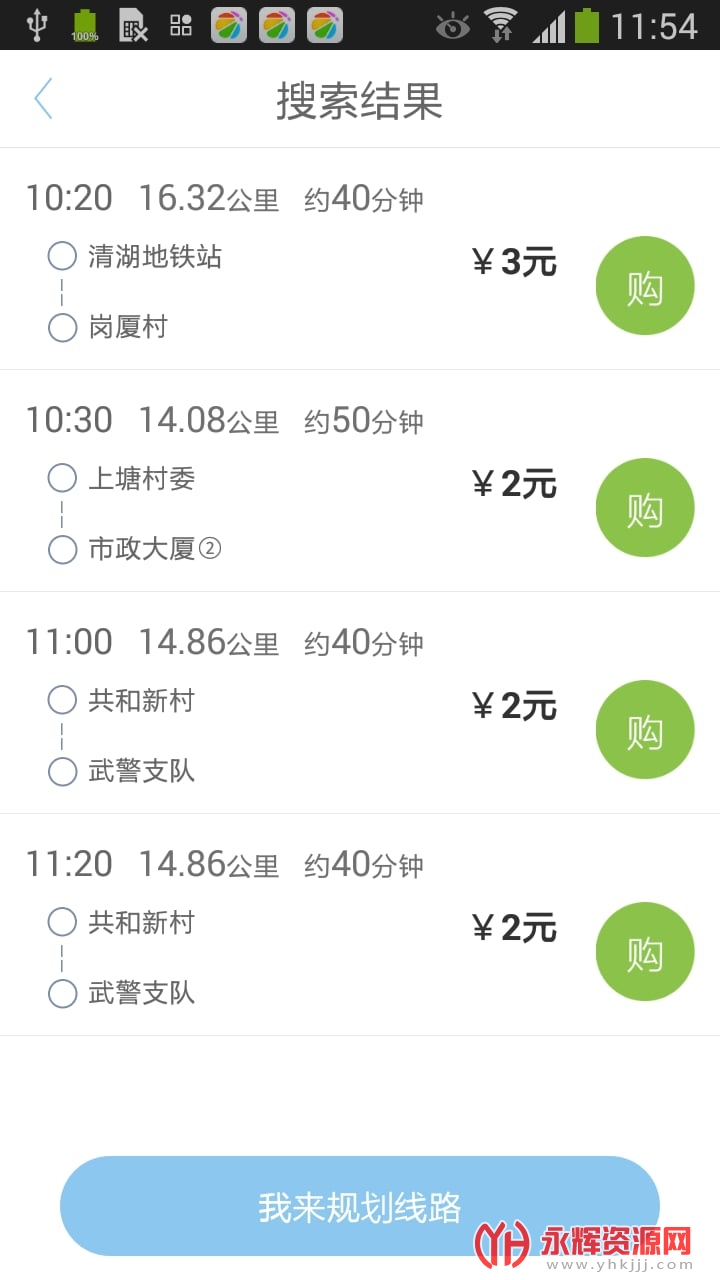Tap the 我来规划线路 planning button
720x1280 pixels.
(x=360, y=1206)
